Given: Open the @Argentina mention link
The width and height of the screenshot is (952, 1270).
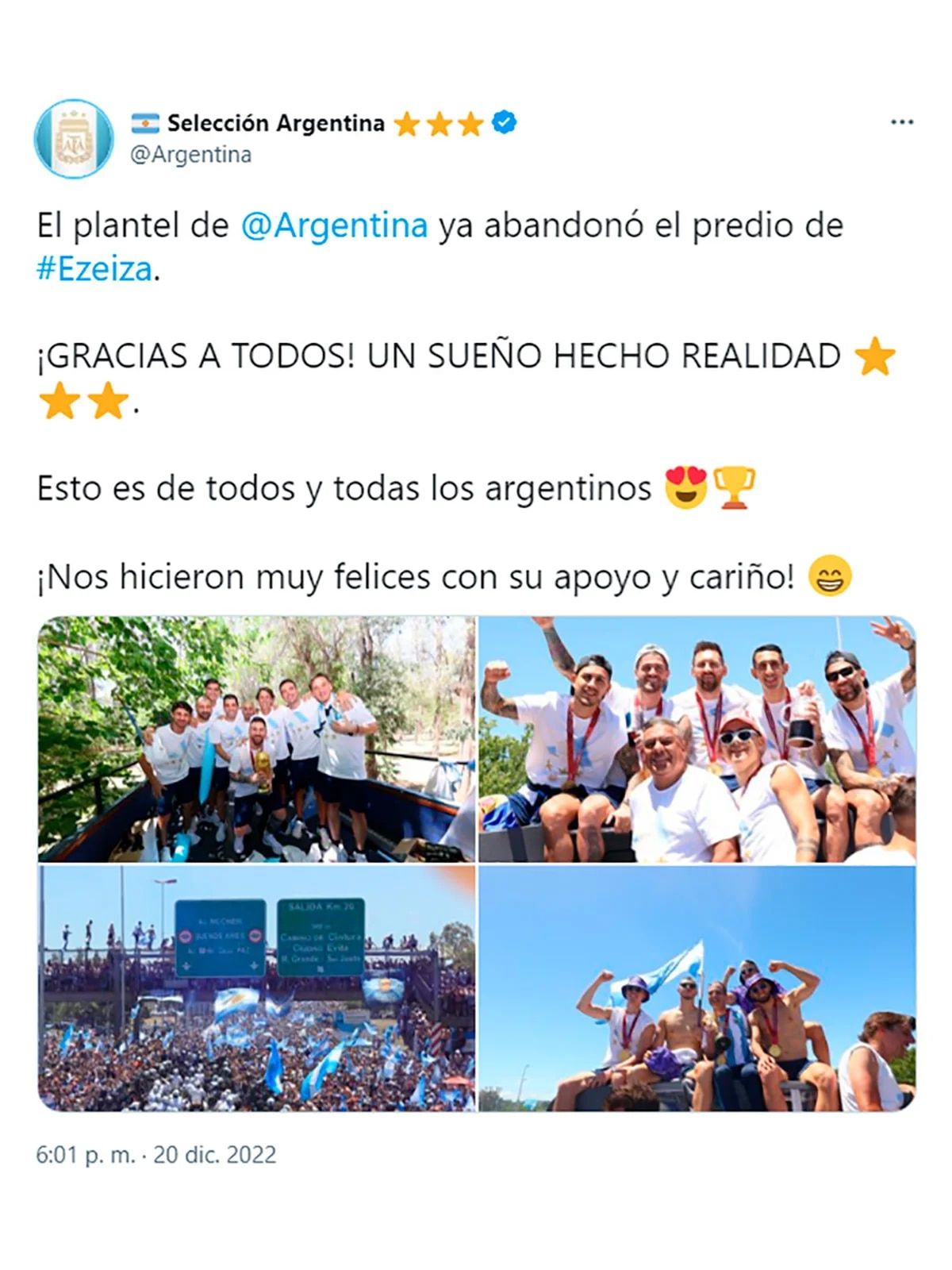Looking at the screenshot, I should [334, 225].
